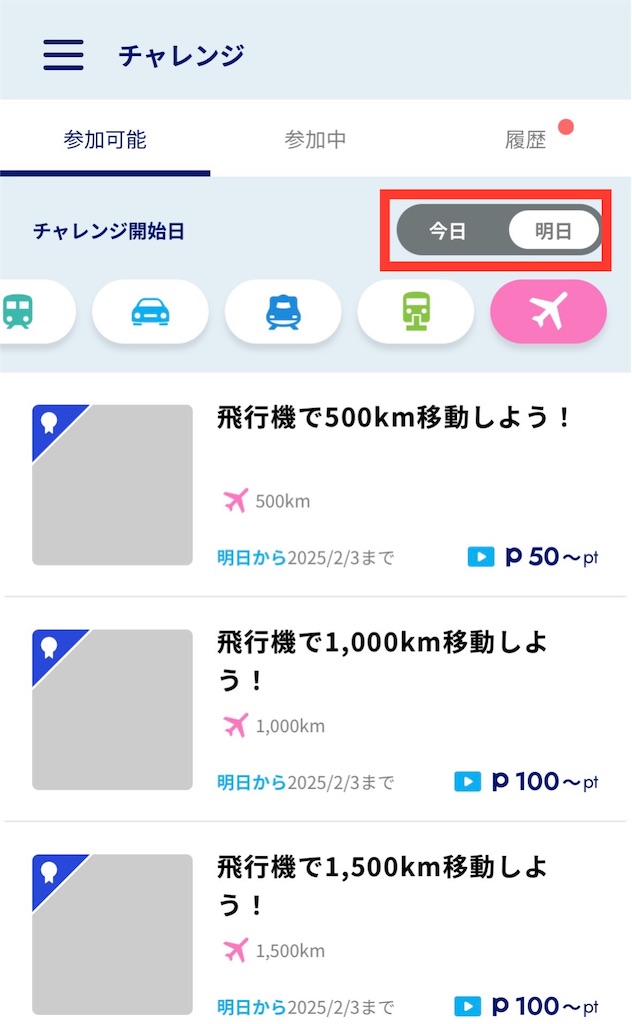Choose 明日 as challenge start day
The height and width of the screenshot is (1024, 632).
tap(553, 231)
